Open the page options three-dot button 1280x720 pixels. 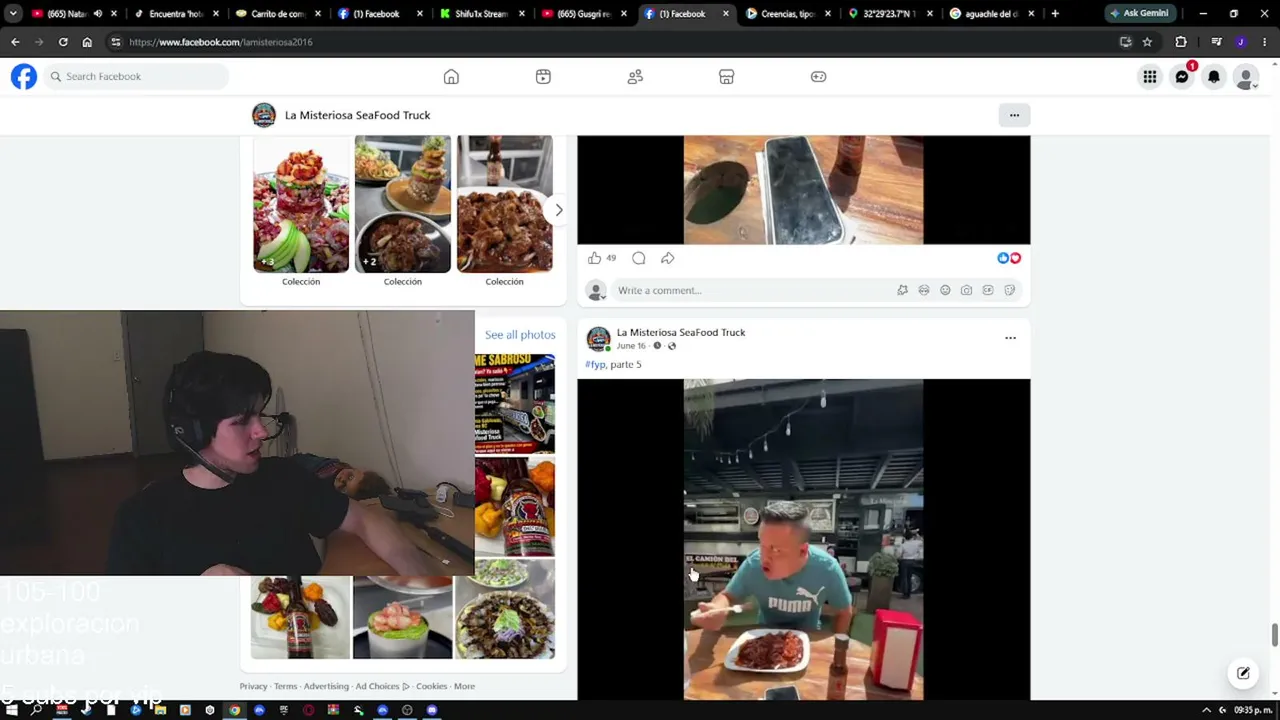[x=1014, y=115]
